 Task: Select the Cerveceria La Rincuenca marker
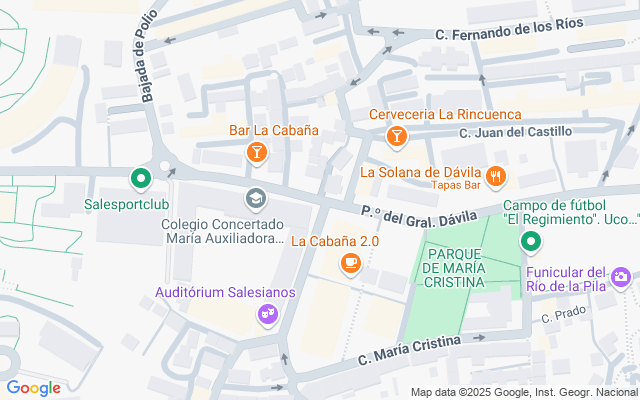click(396, 136)
